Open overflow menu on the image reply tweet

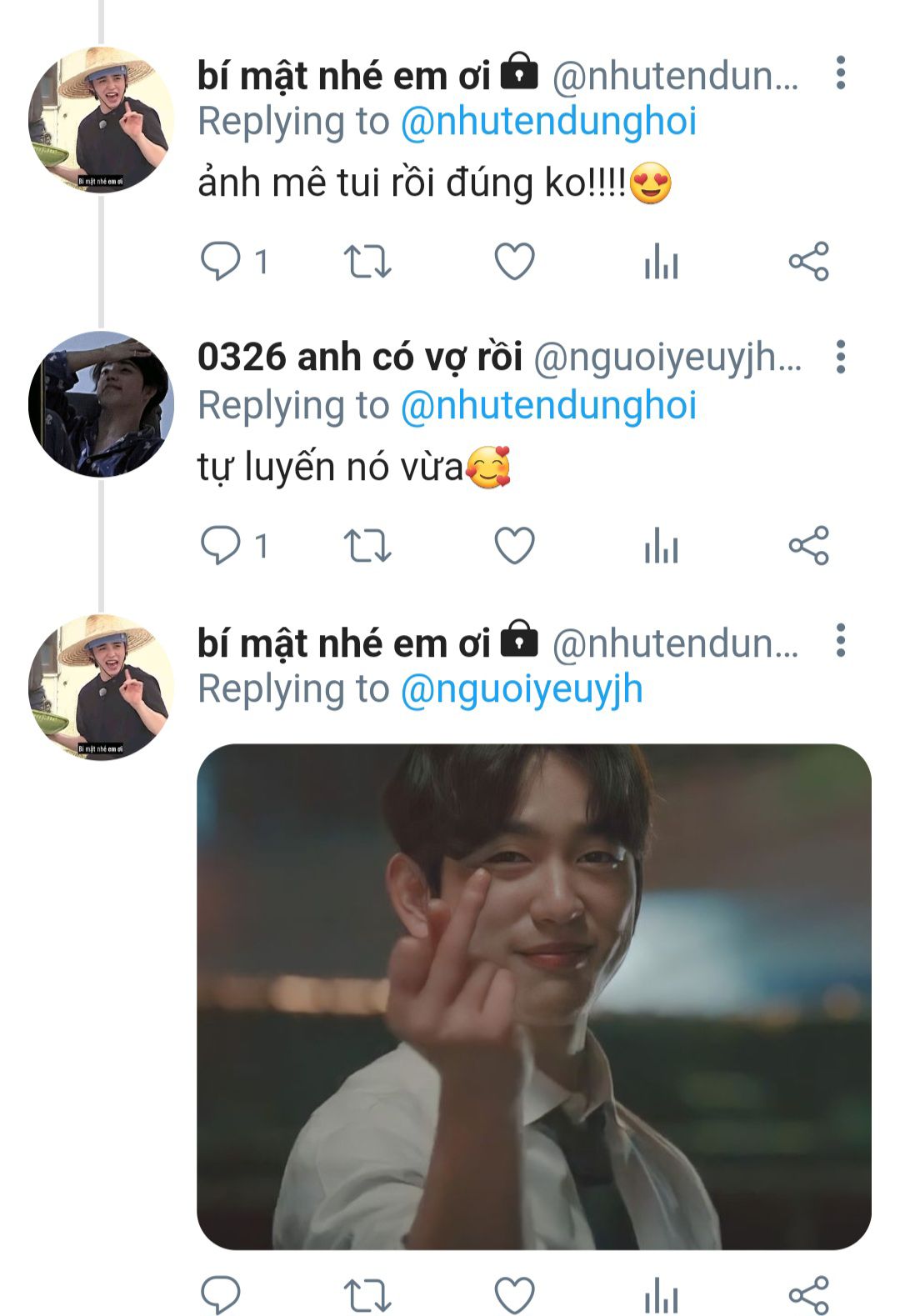840,641
